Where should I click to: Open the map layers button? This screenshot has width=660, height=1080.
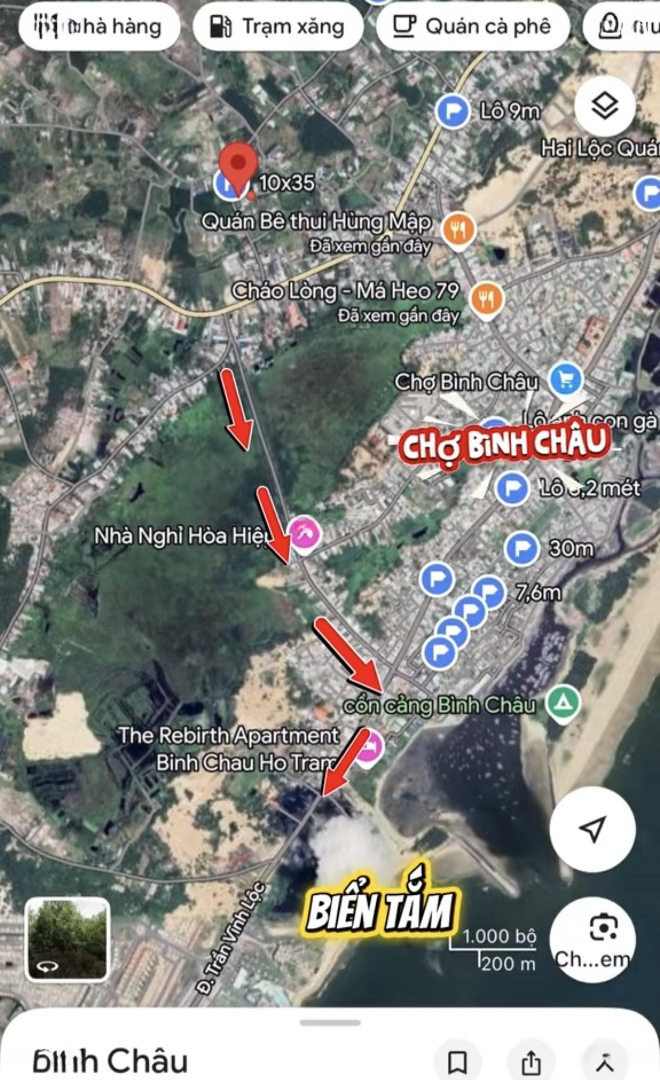(x=606, y=106)
